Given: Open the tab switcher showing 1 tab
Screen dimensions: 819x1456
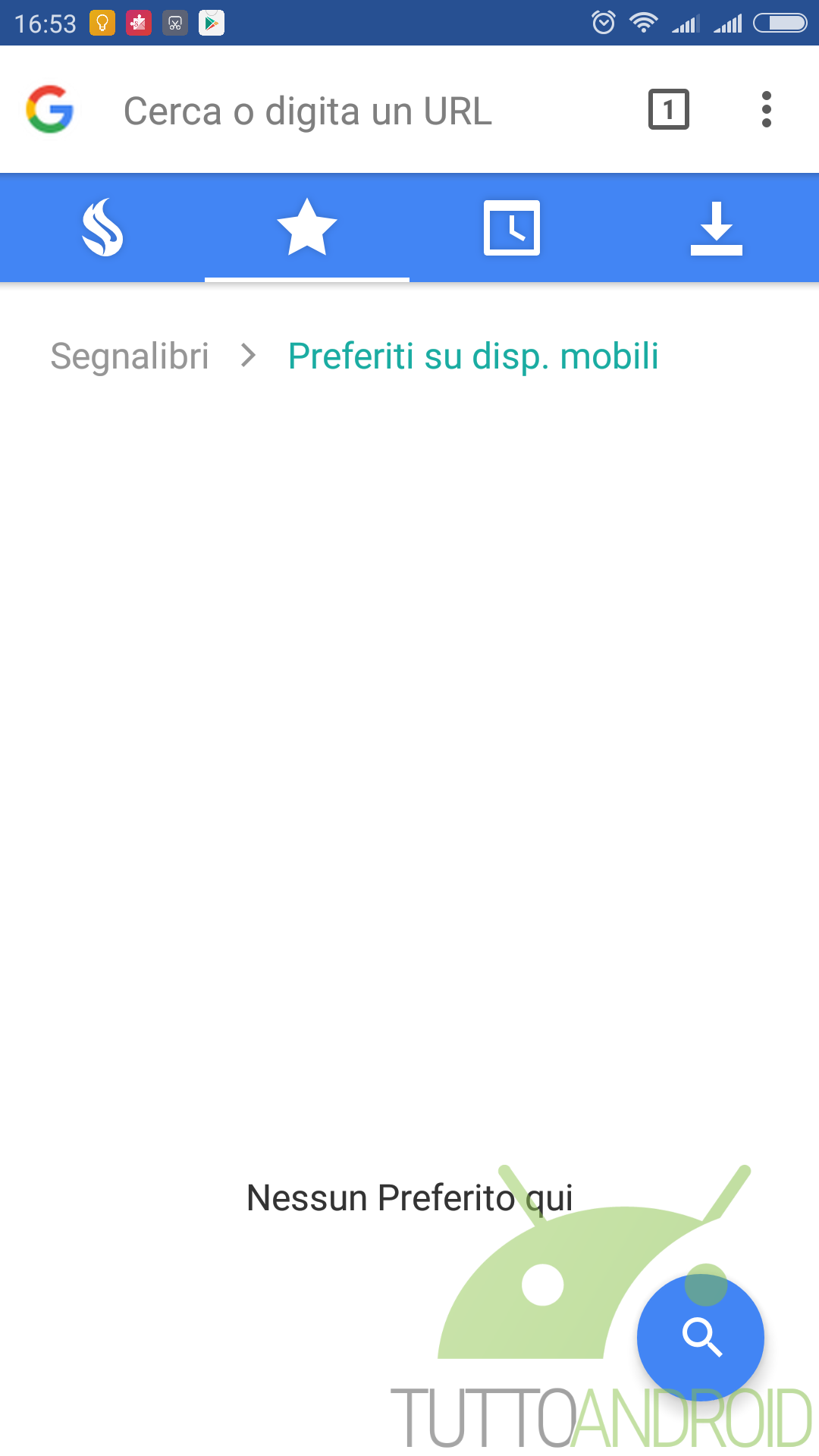Looking at the screenshot, I should point(668,110).
